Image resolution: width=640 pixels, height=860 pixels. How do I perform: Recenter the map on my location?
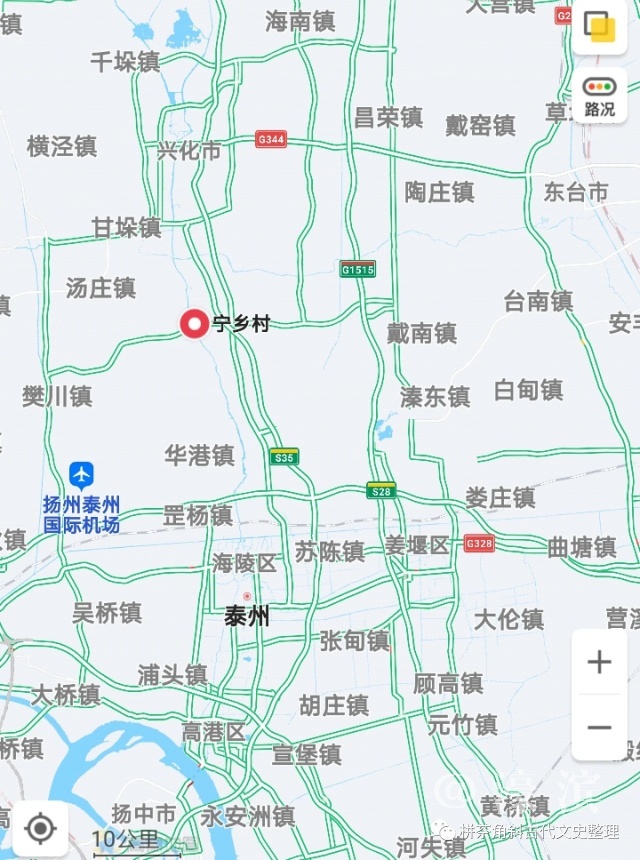(40, 828)
